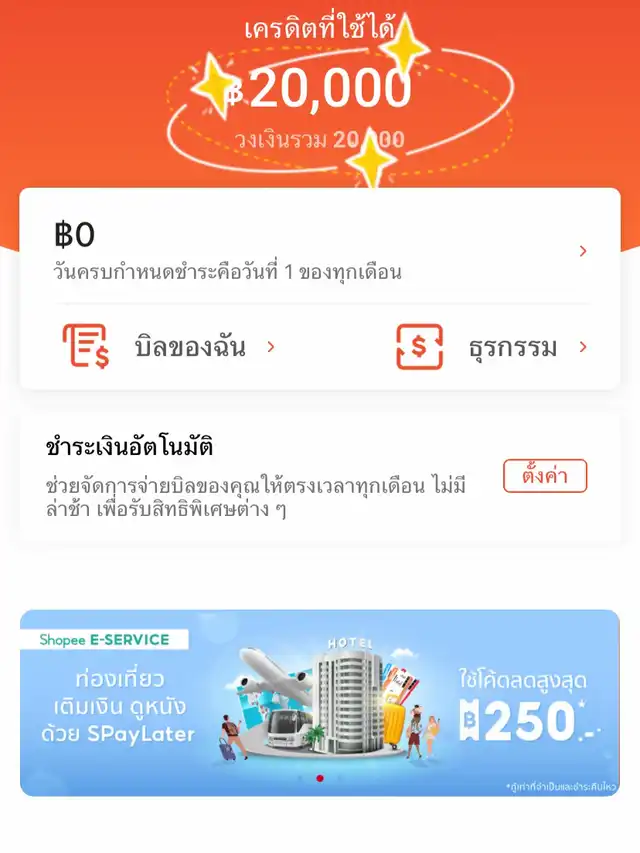This screenshot has width=640, height=853.
Task: Tap ตั้งค่า to set up auto payment
Action: pos(544,476)
